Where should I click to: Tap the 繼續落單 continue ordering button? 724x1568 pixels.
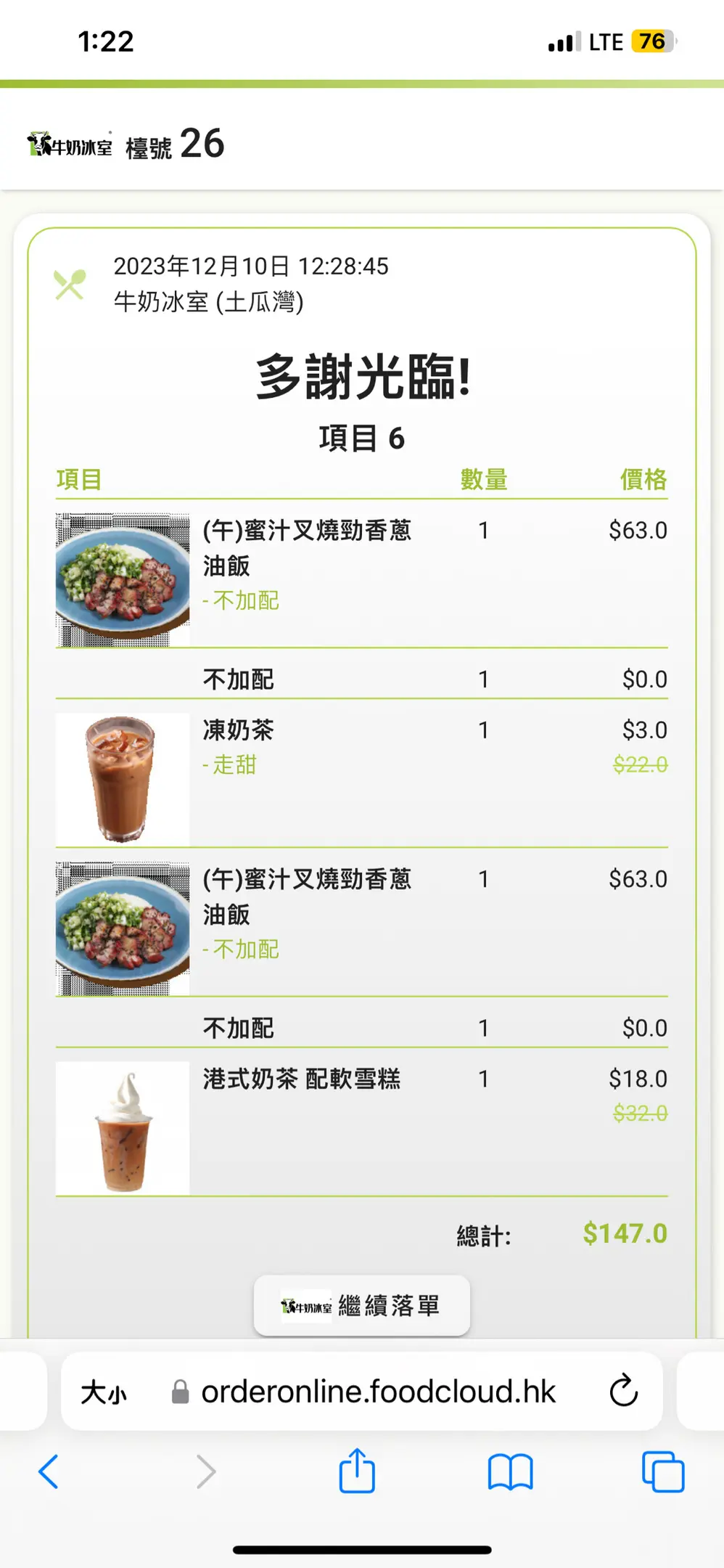(x=361, y=1306)
